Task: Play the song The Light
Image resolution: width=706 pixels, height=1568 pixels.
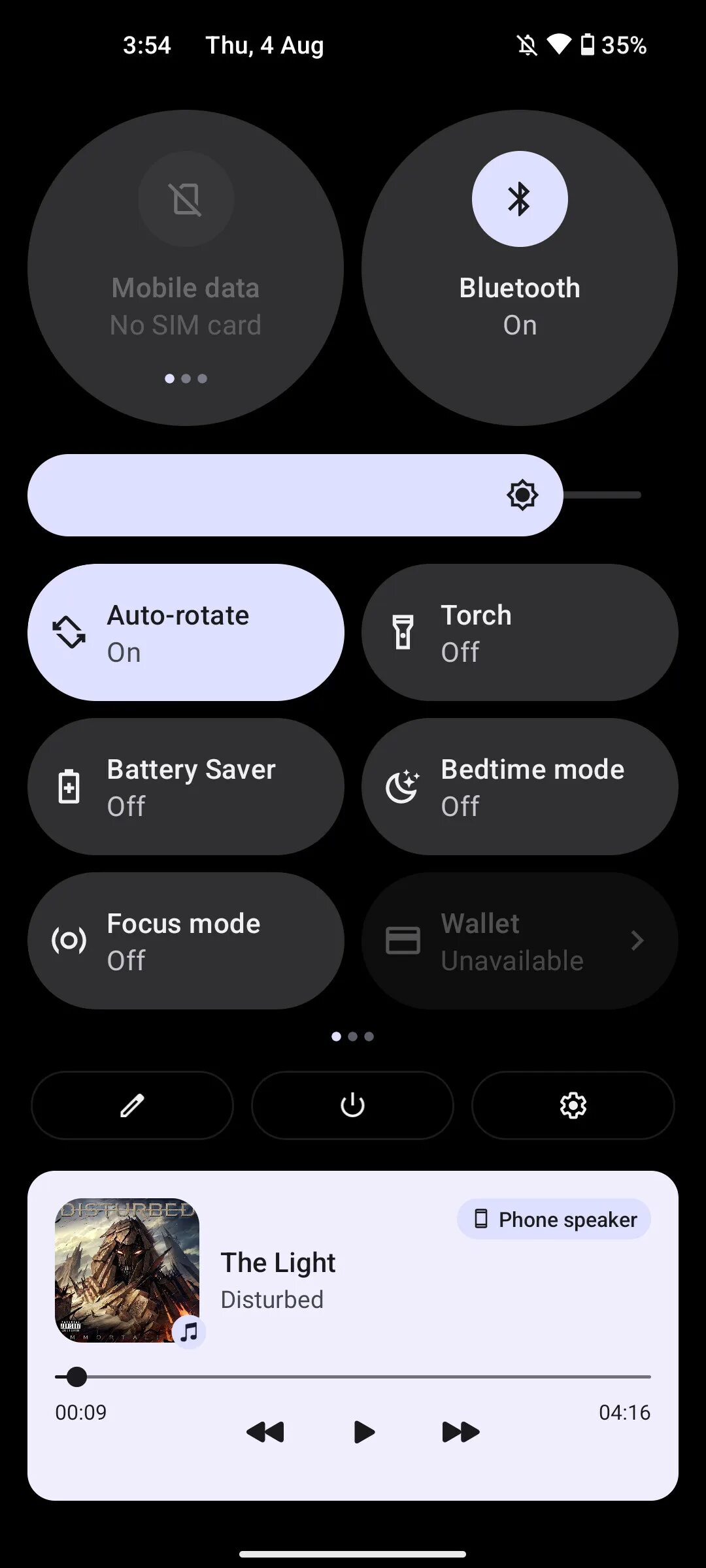Action: [x=363, y=1432]
